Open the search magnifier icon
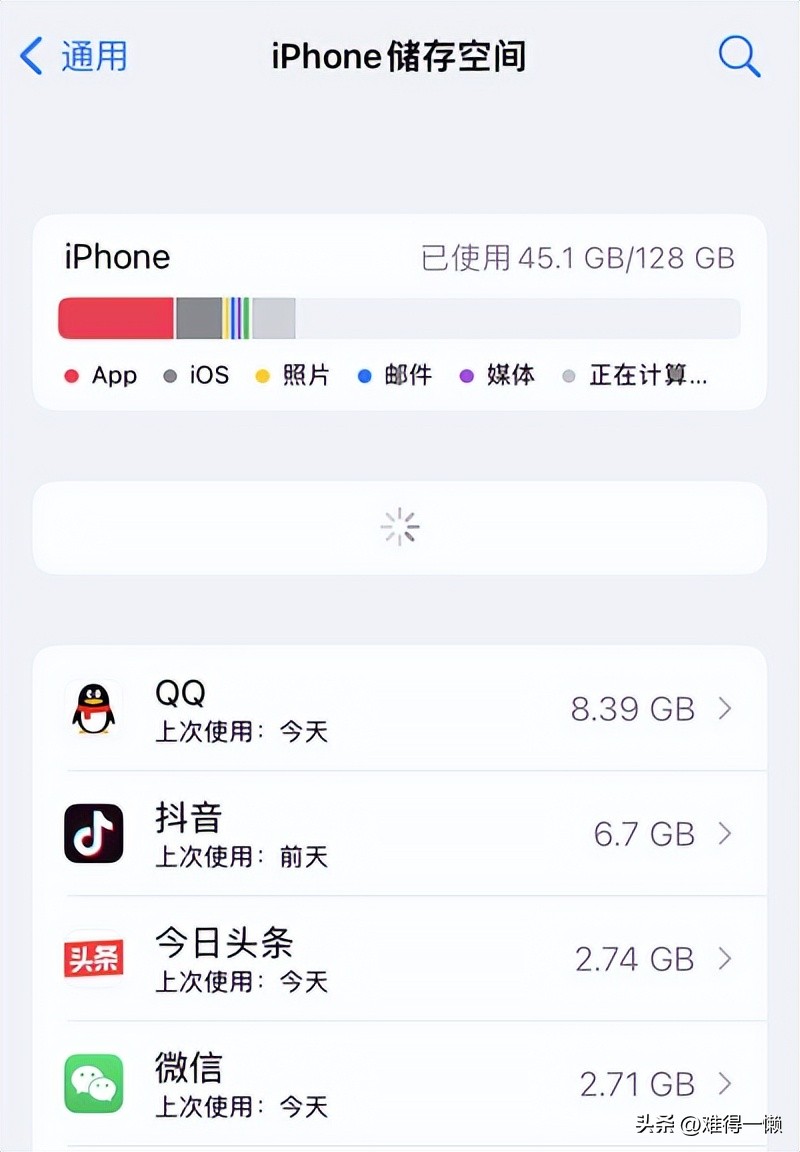The width and height of the screenshot is (800, 1152). click(x=739, y=56)
